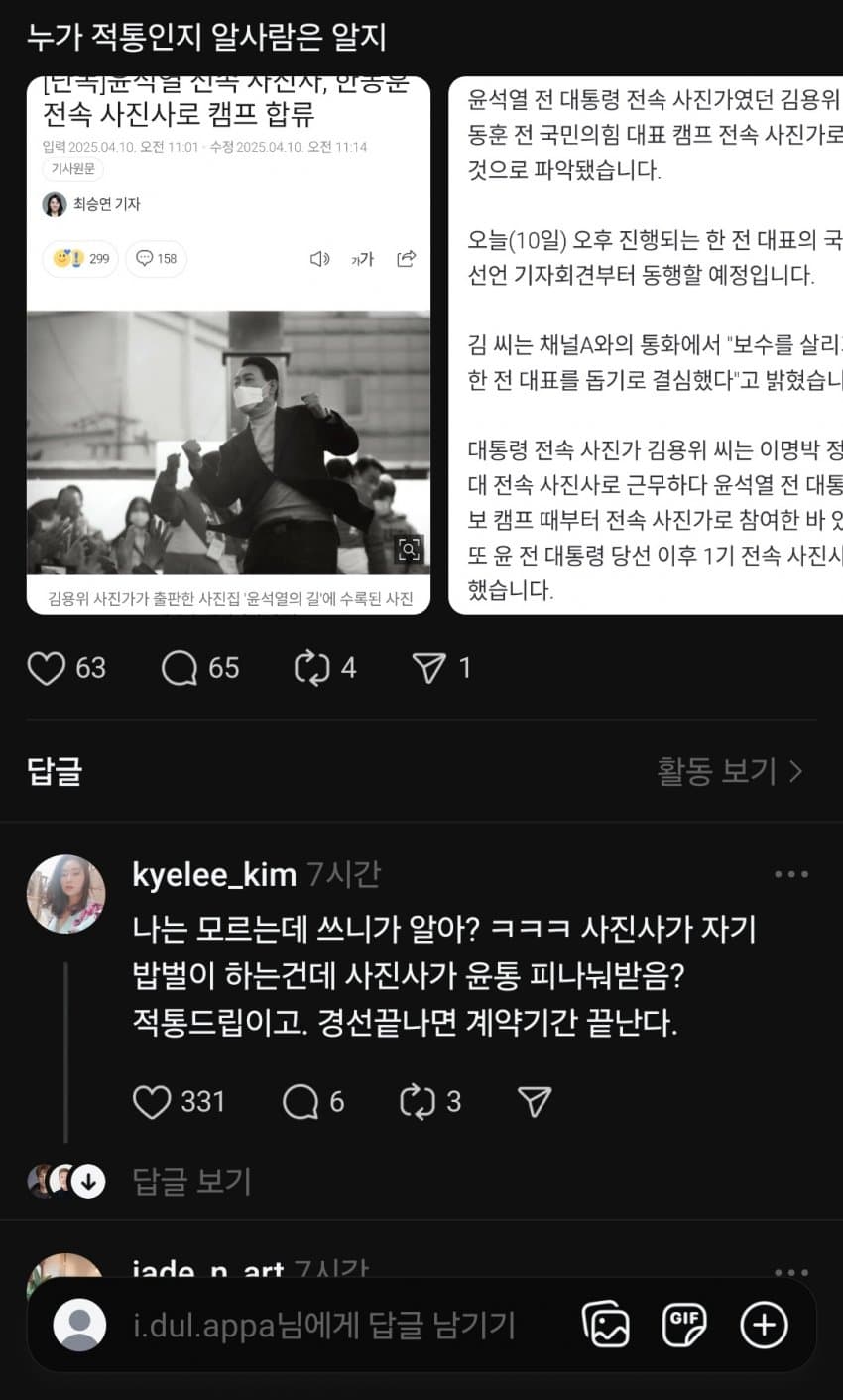Image resolution: width=843 pixels, height=1400 pixels.
Task: Like kyelee_kim's reply
Action: [x=152, y=1102]
